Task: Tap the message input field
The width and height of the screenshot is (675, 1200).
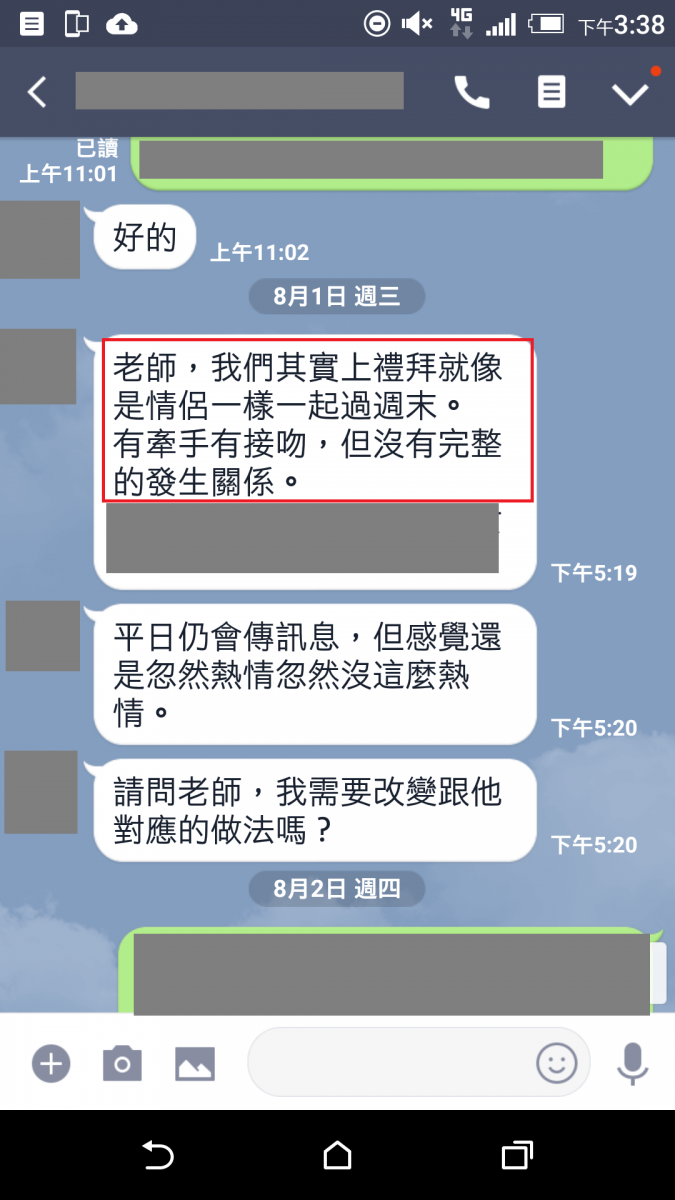Action: pyautogui.click(x=390, y=1063)
